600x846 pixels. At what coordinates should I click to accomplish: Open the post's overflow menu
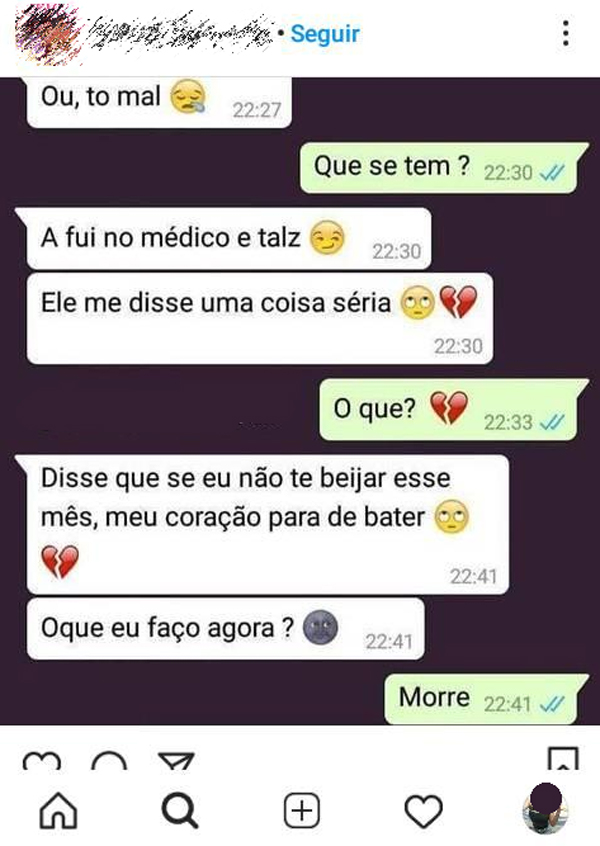(x=566, y=33)
